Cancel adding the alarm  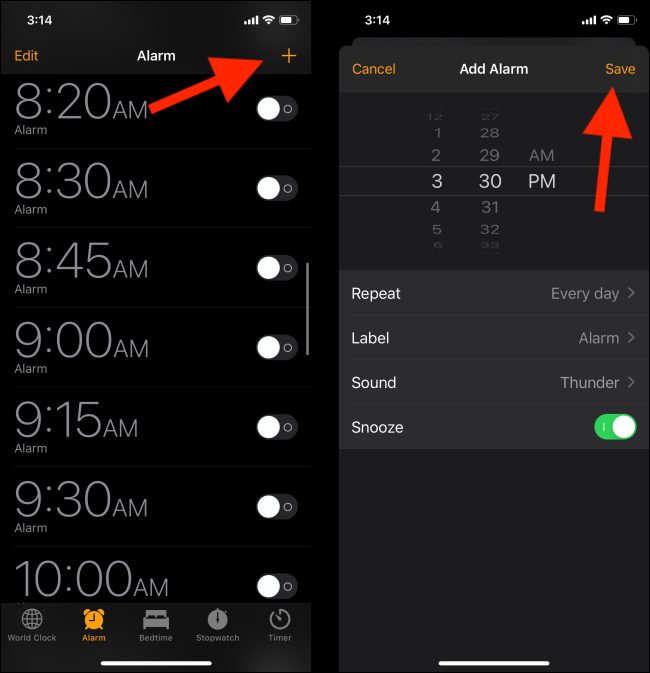coord(374,69)
